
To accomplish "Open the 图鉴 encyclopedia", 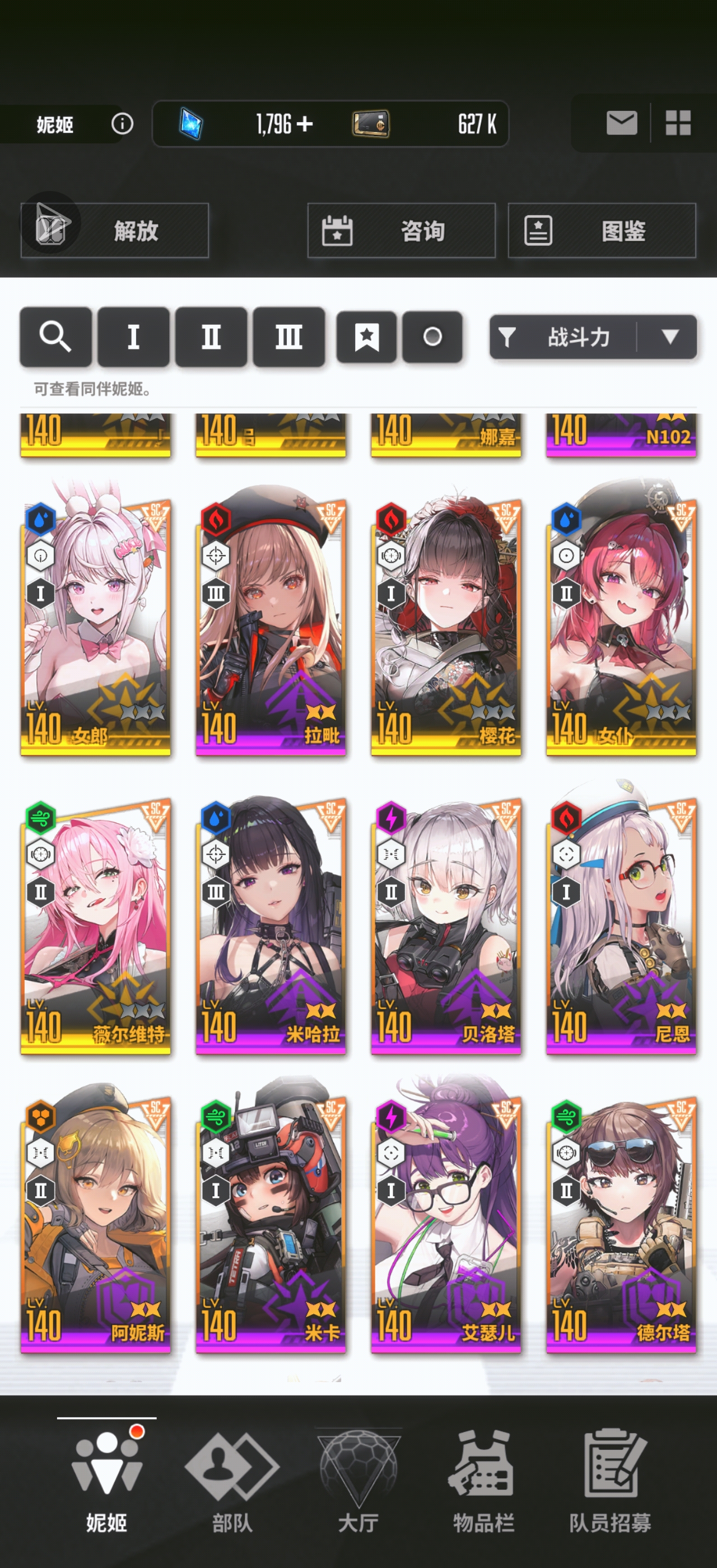I will (602, 231).
